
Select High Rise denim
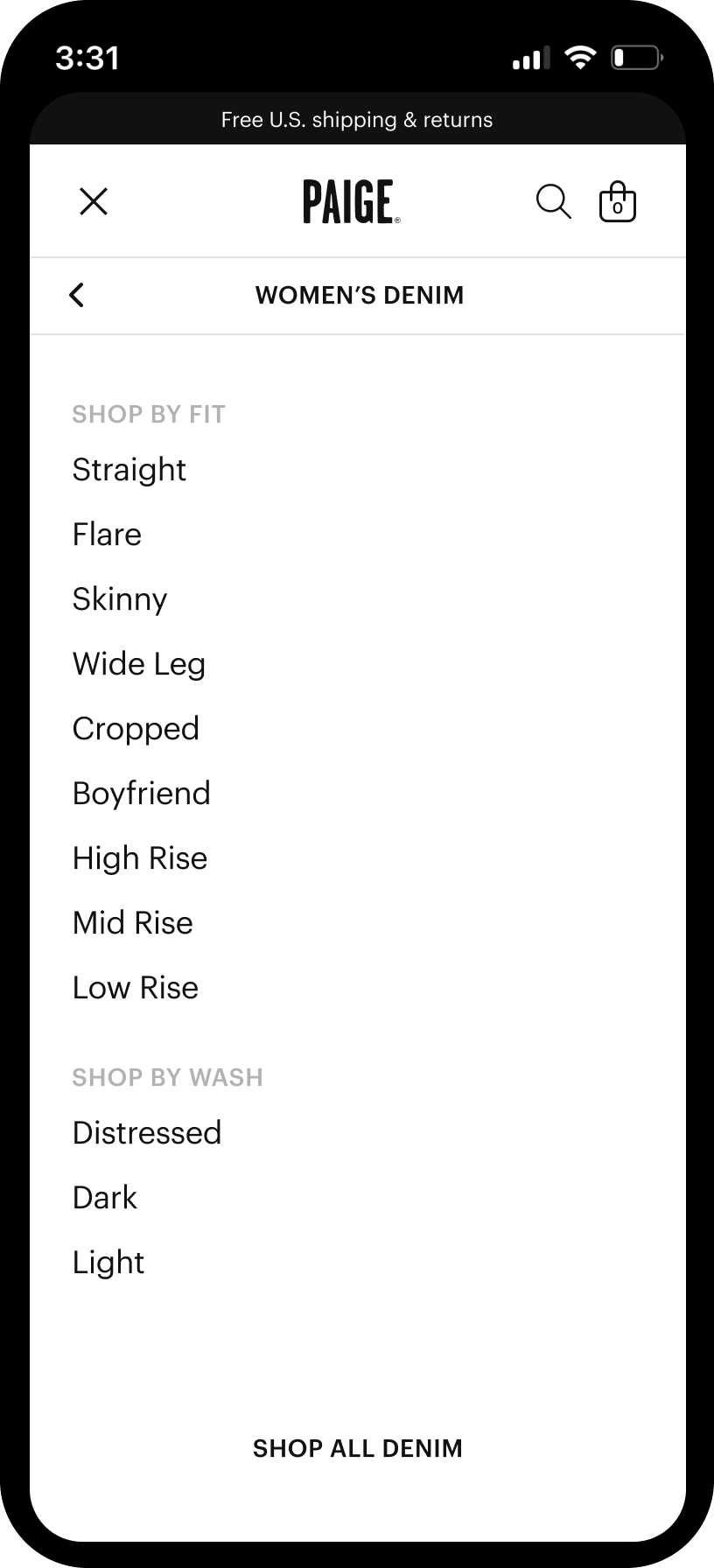[140, 858]
